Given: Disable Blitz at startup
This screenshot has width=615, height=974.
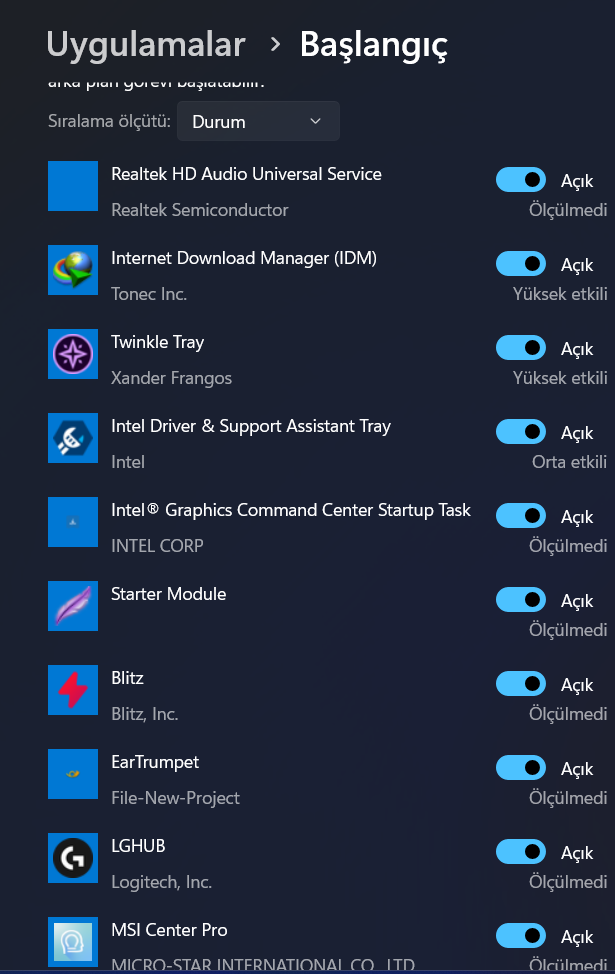Looking at the screenshot, I should click(521, 684).
